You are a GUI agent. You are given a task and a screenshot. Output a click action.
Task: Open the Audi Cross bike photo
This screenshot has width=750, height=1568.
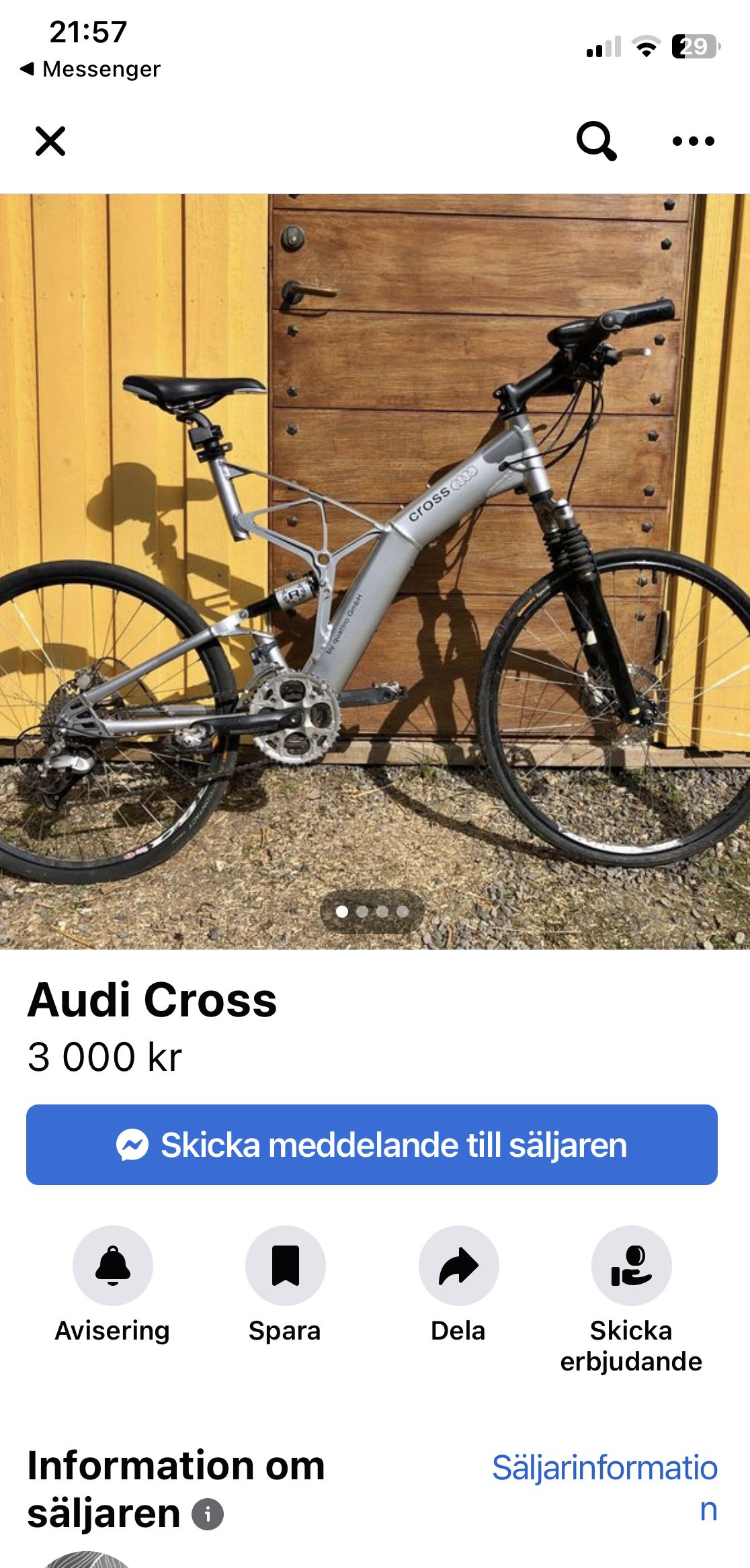[x=375, y=571]
